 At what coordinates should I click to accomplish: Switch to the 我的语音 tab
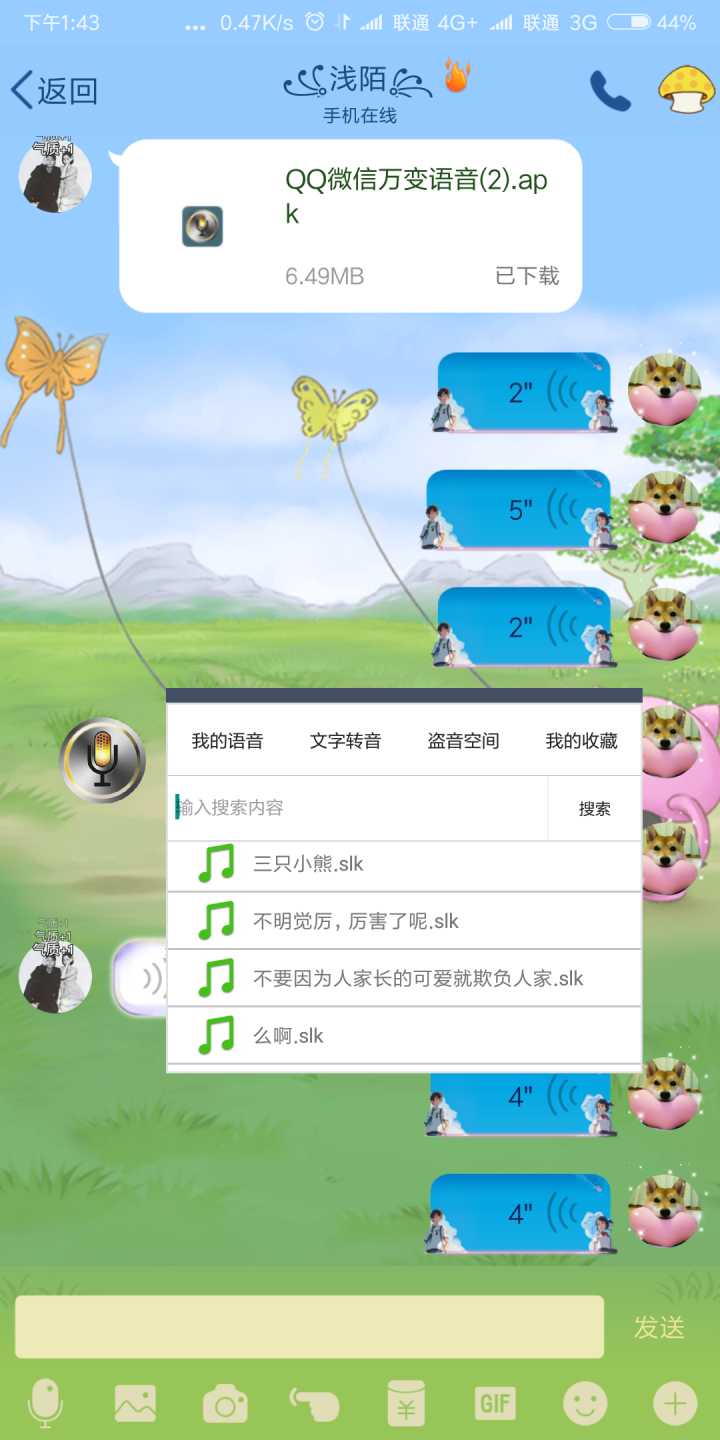pyautogui.click(x=227, y=741)
